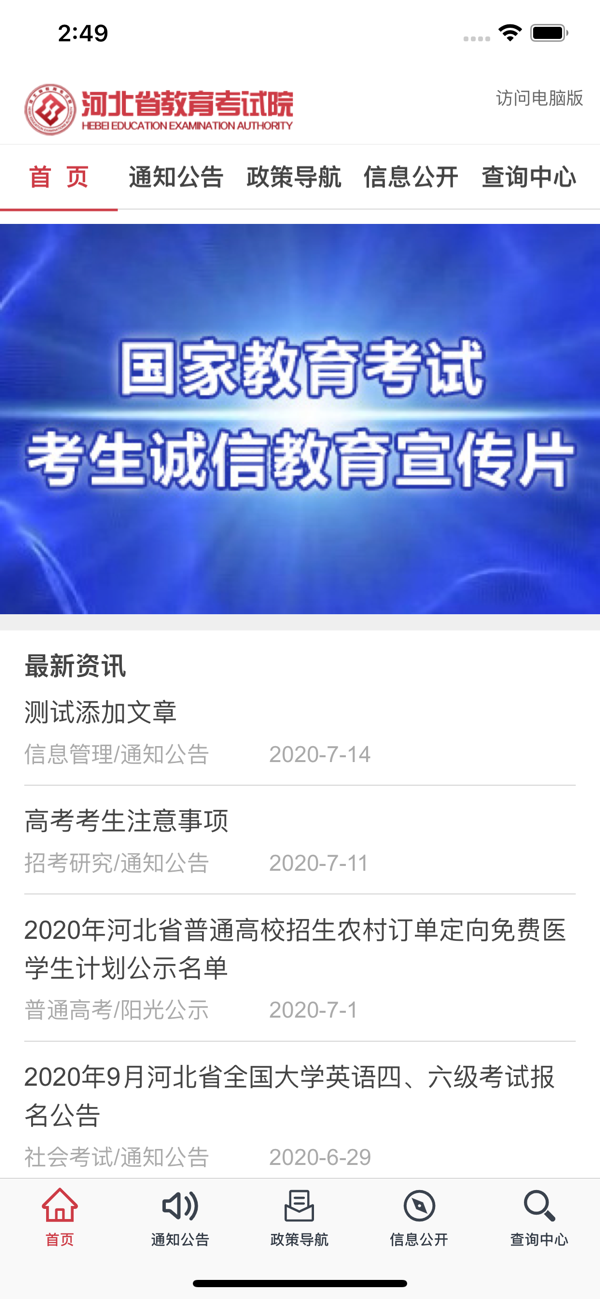The width and height of the screenshot is (600, 1299).
Task: Open 农村订单定向免费医学生计划公示名单 article
Action: click(x=295, y=949)
